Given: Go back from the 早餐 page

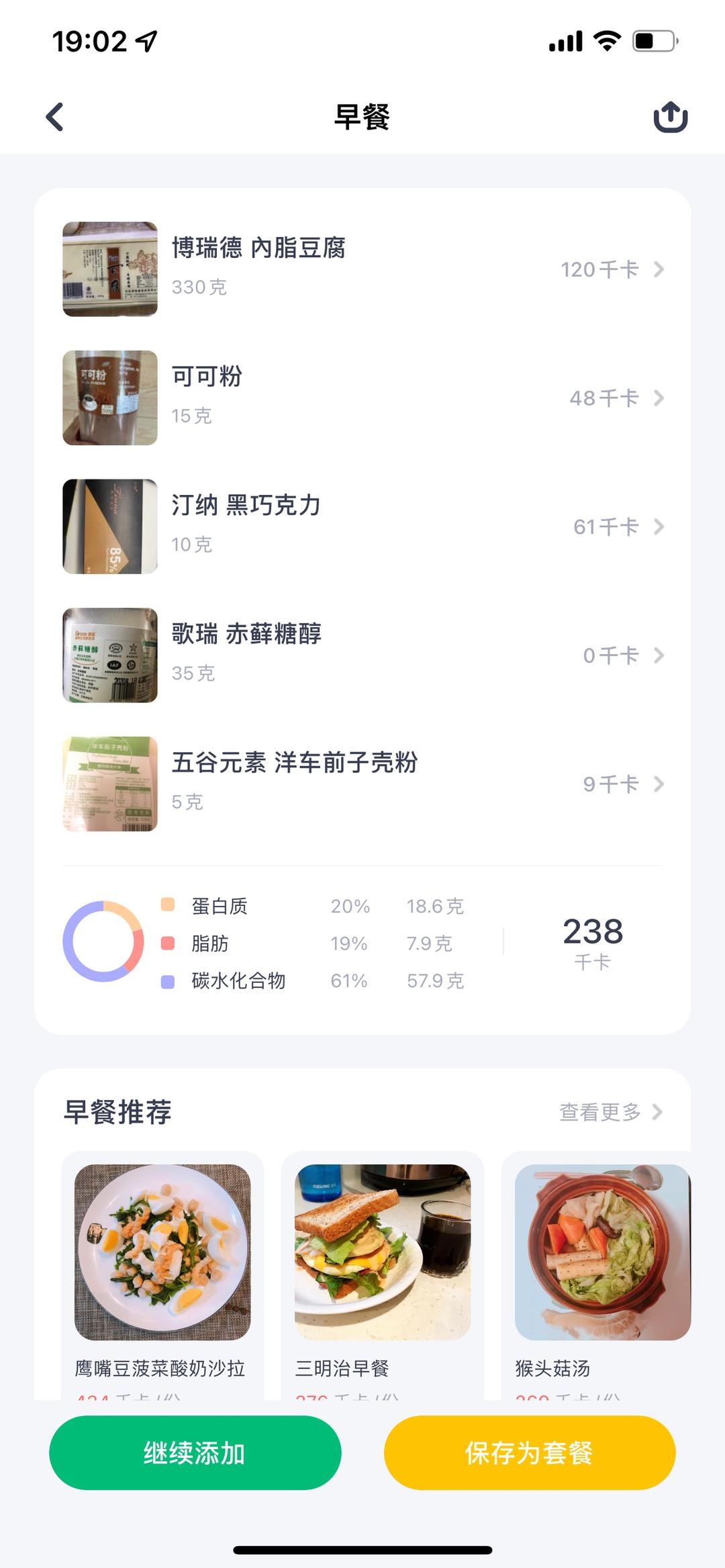Looking at the screenshot, I should point(55,117).
